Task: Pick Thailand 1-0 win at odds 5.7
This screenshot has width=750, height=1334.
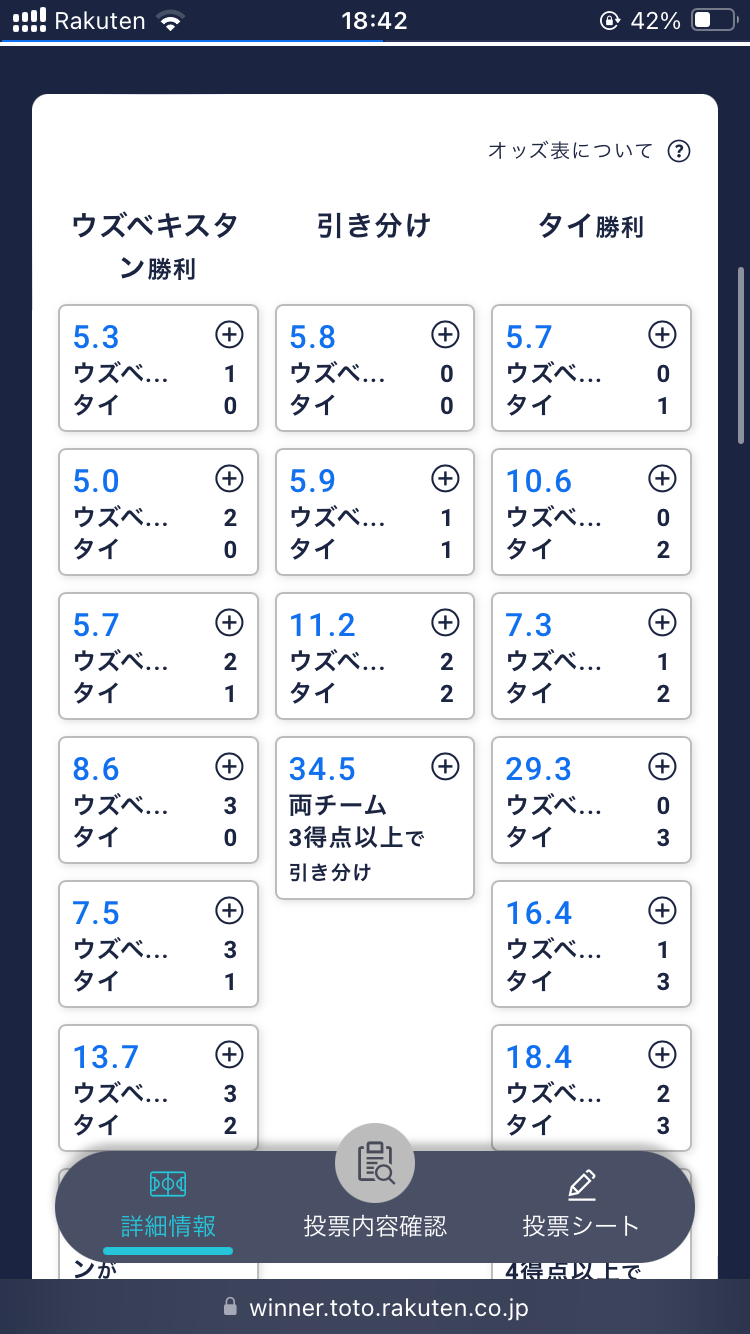Action: (591, 368)
